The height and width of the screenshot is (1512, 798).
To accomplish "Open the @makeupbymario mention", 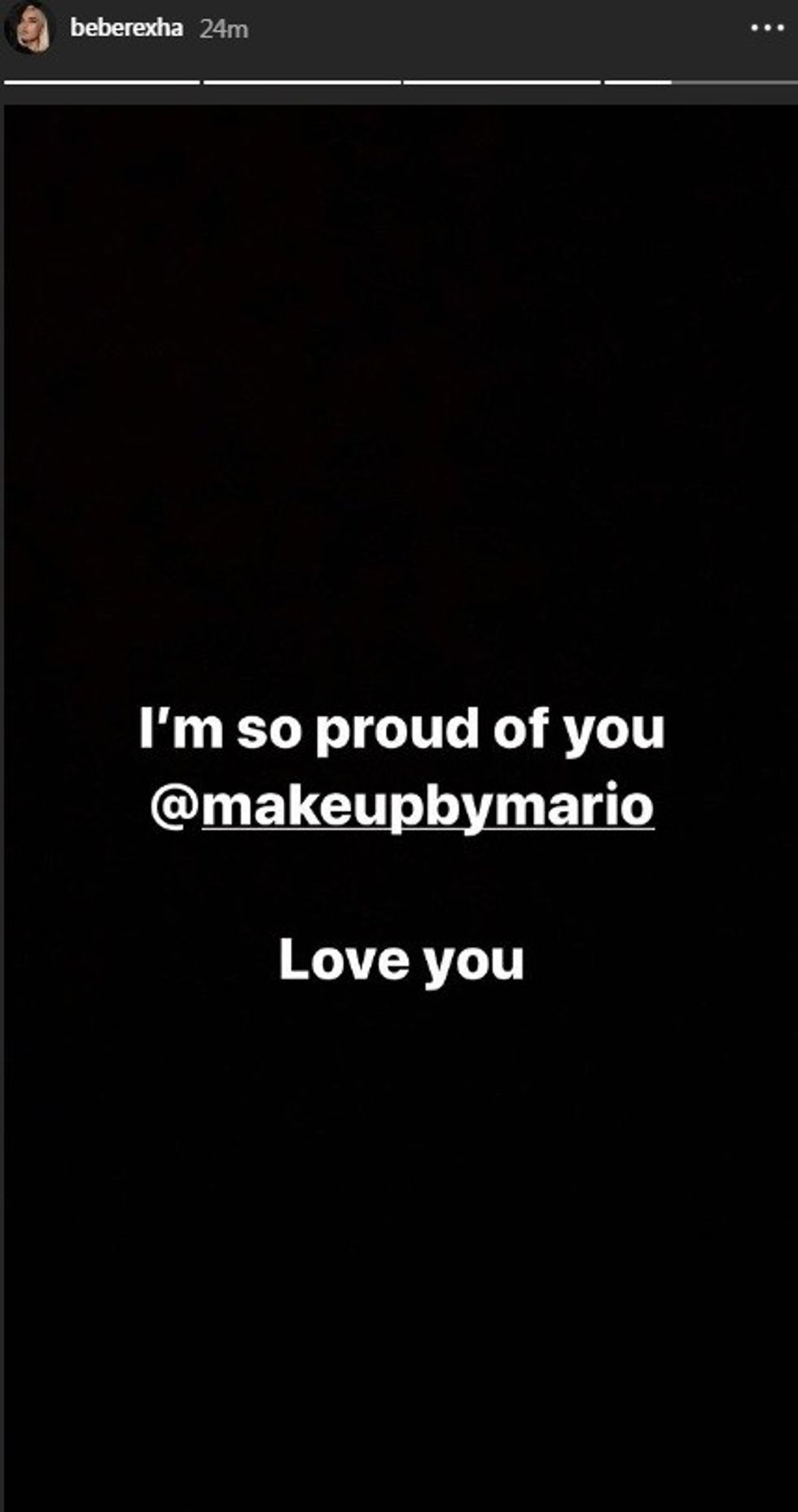I will [x=402, y=806].
